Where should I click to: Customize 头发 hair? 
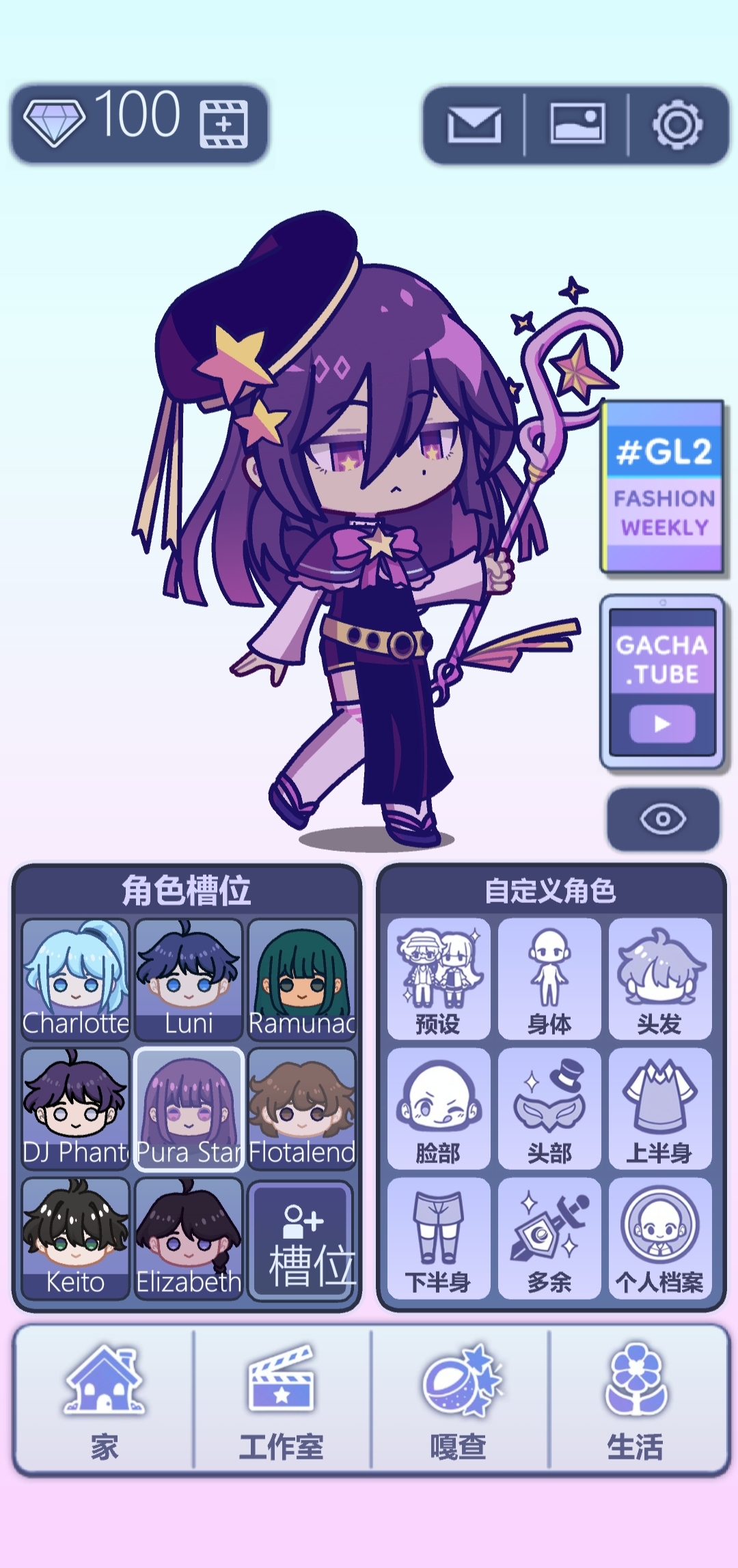[659, 978]
